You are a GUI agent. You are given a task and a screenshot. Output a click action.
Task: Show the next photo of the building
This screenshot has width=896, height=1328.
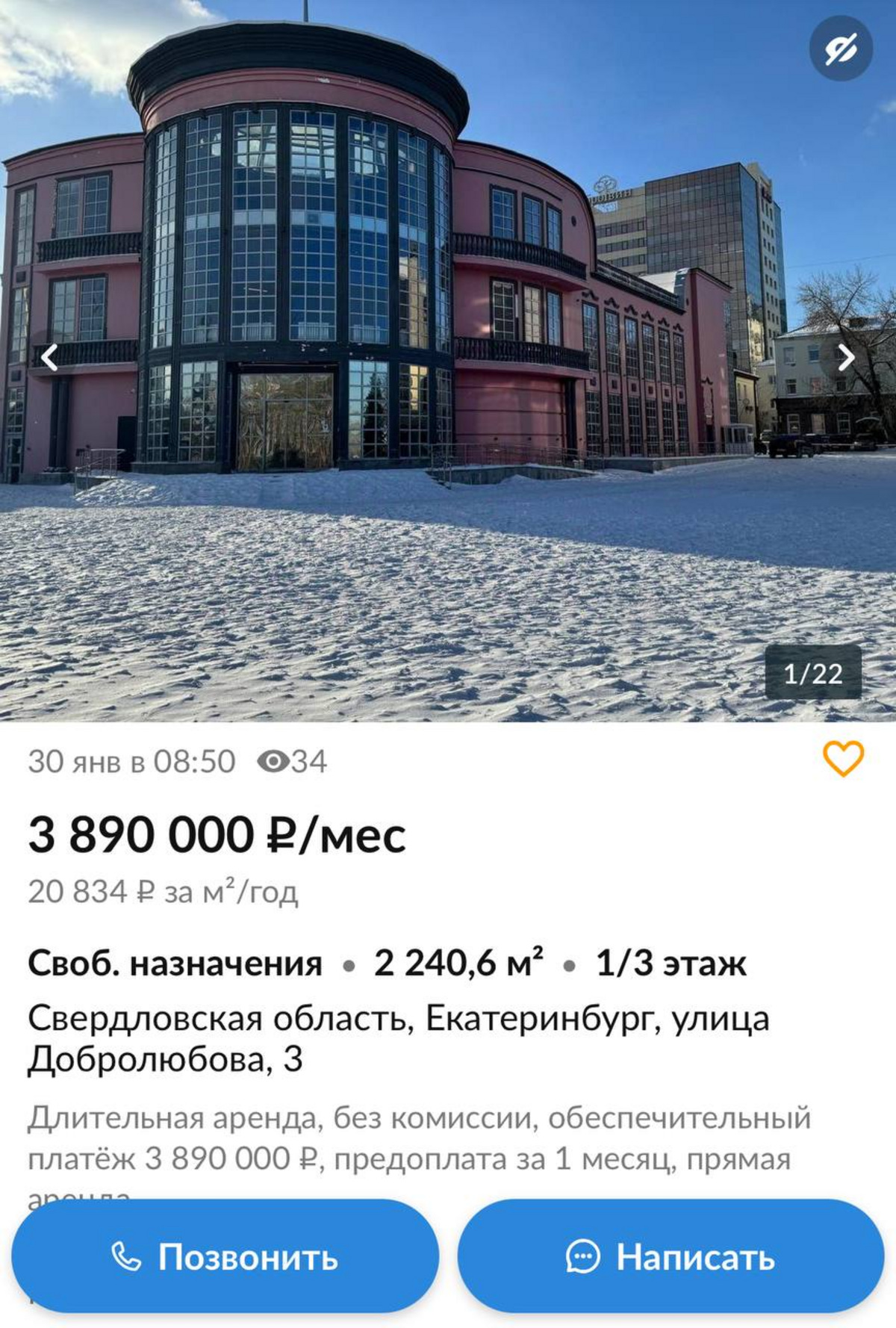point(846,358)
